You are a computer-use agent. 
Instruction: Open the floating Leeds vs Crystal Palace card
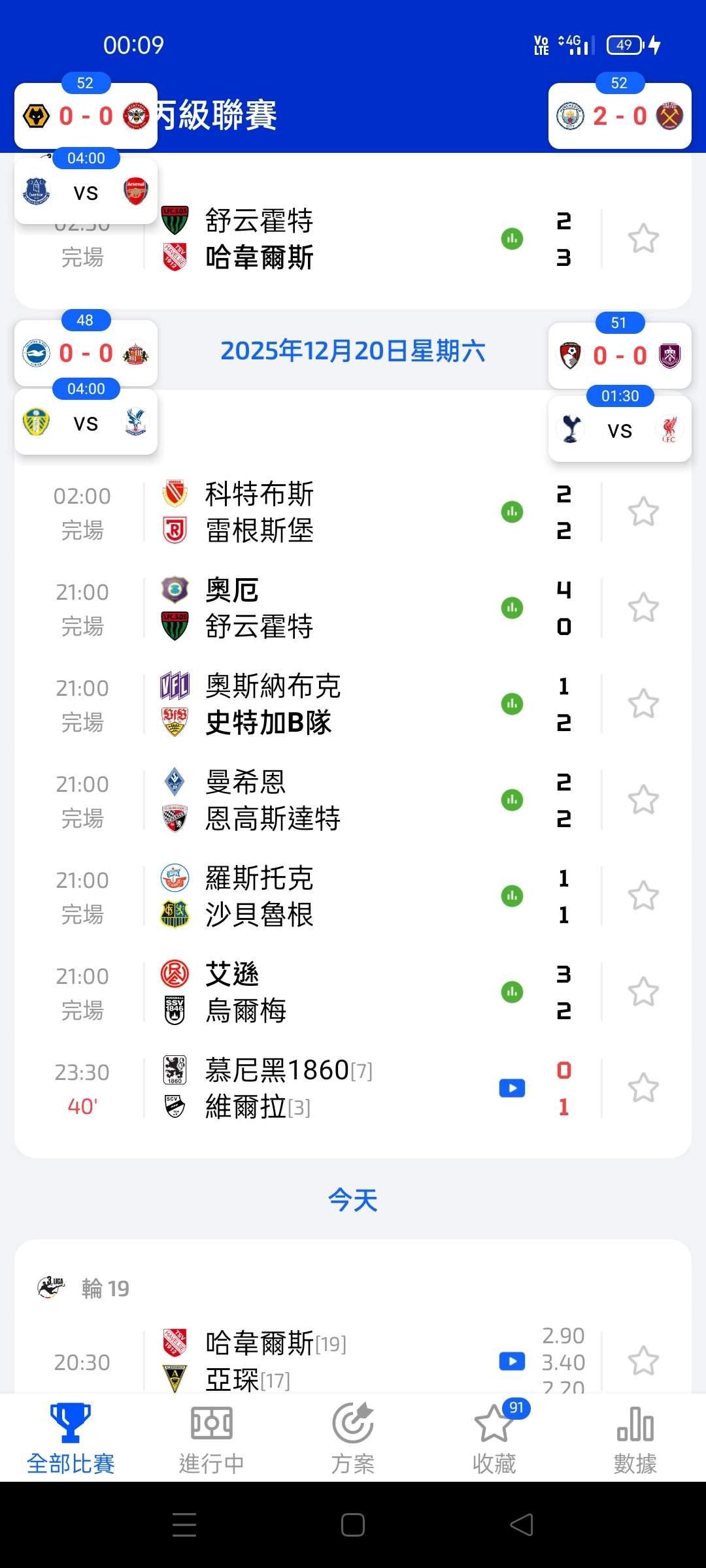point(86,423)
